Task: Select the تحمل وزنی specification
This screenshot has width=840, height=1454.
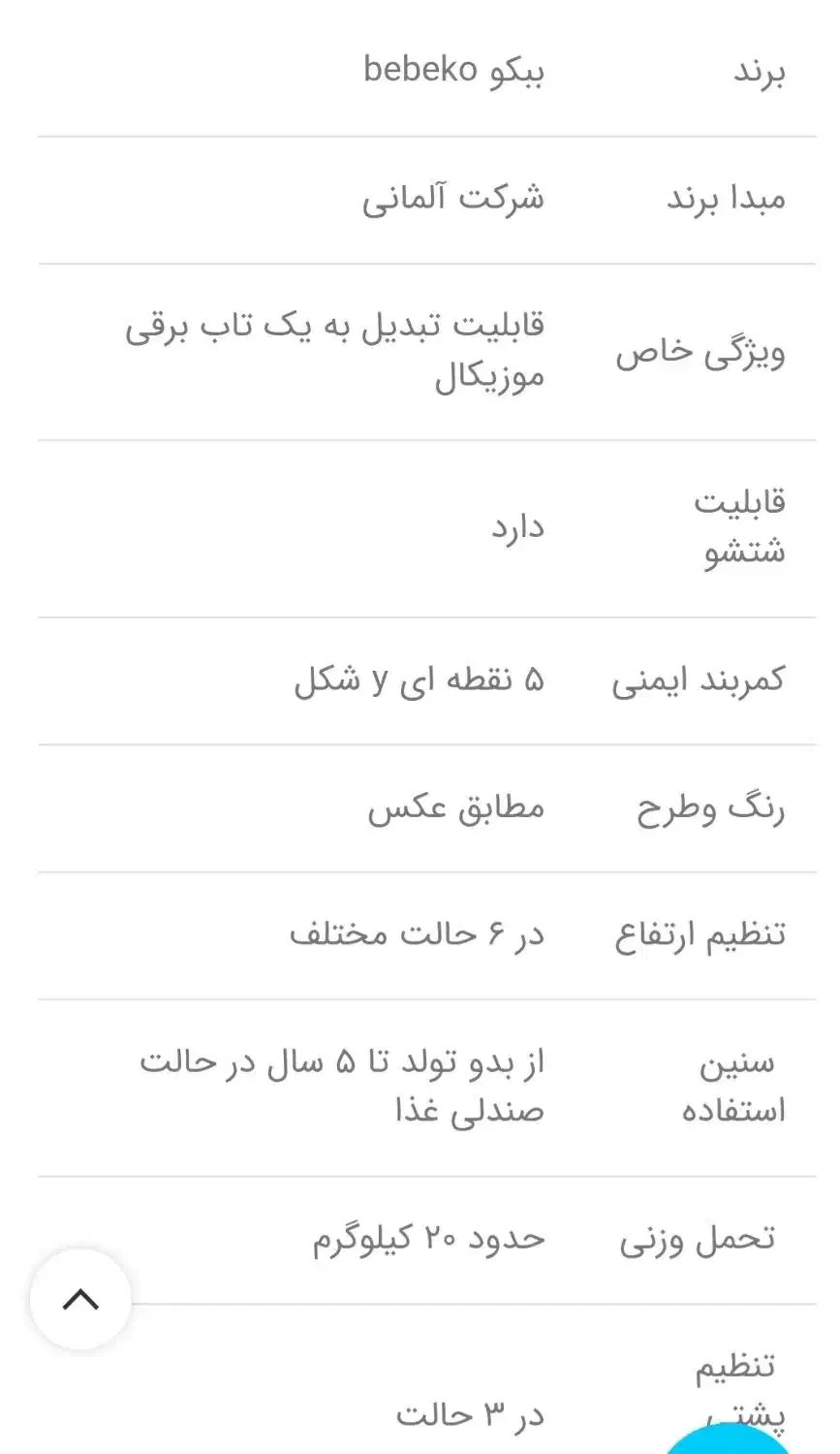Action: click(x=698, y=1237)
